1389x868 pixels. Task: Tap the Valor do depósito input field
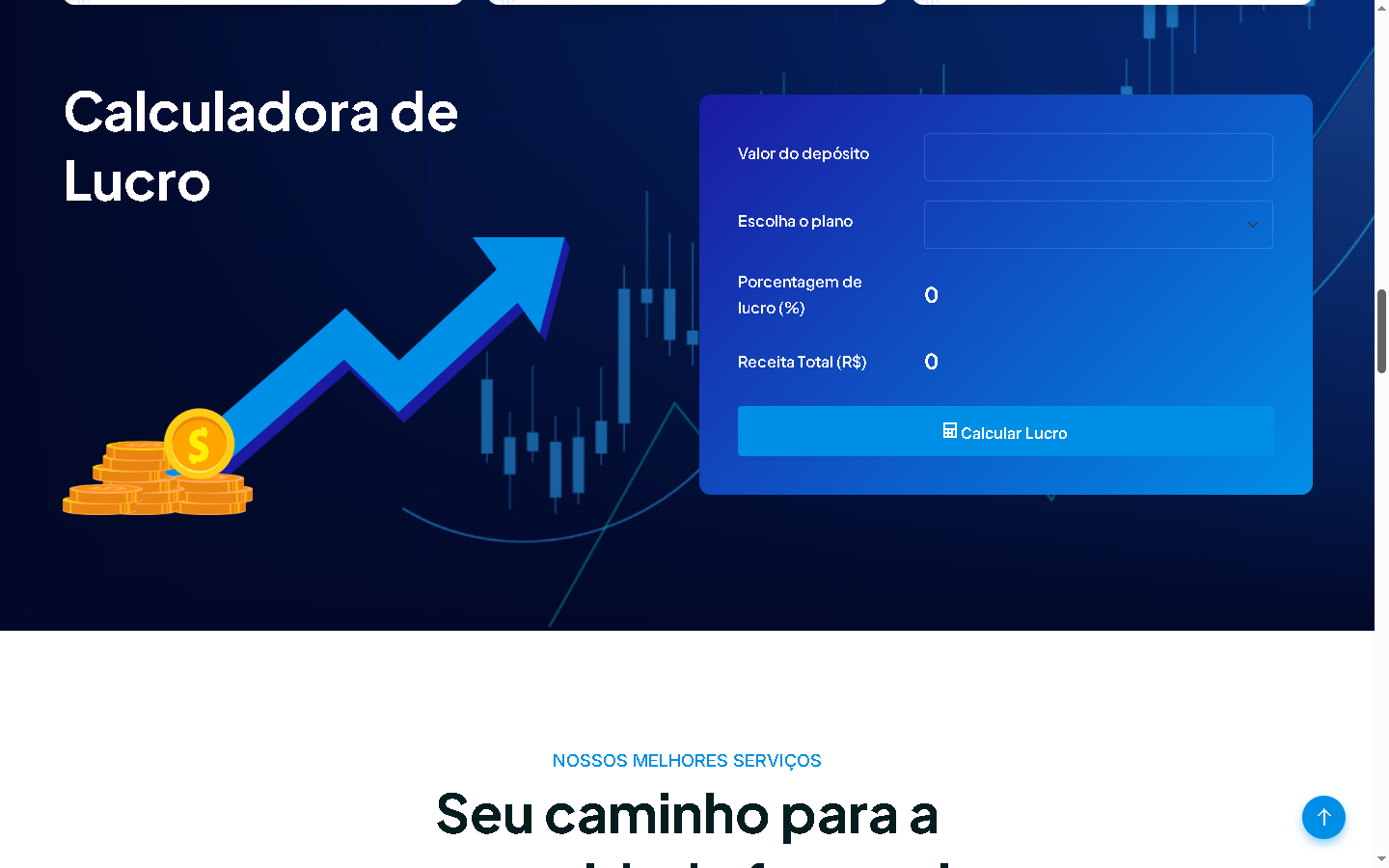1098,157
